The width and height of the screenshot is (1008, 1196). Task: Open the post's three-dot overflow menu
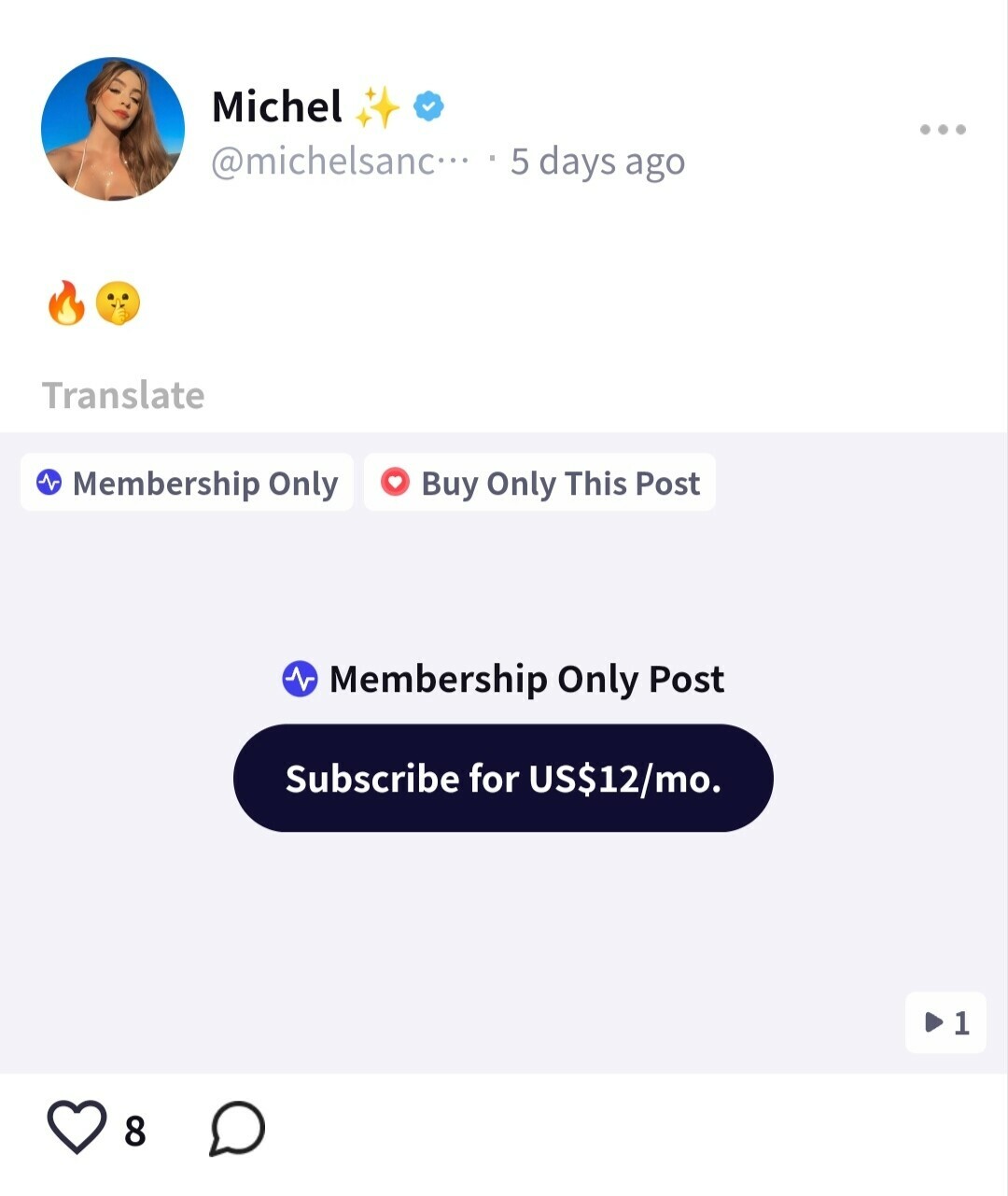(x=943, y=129)
